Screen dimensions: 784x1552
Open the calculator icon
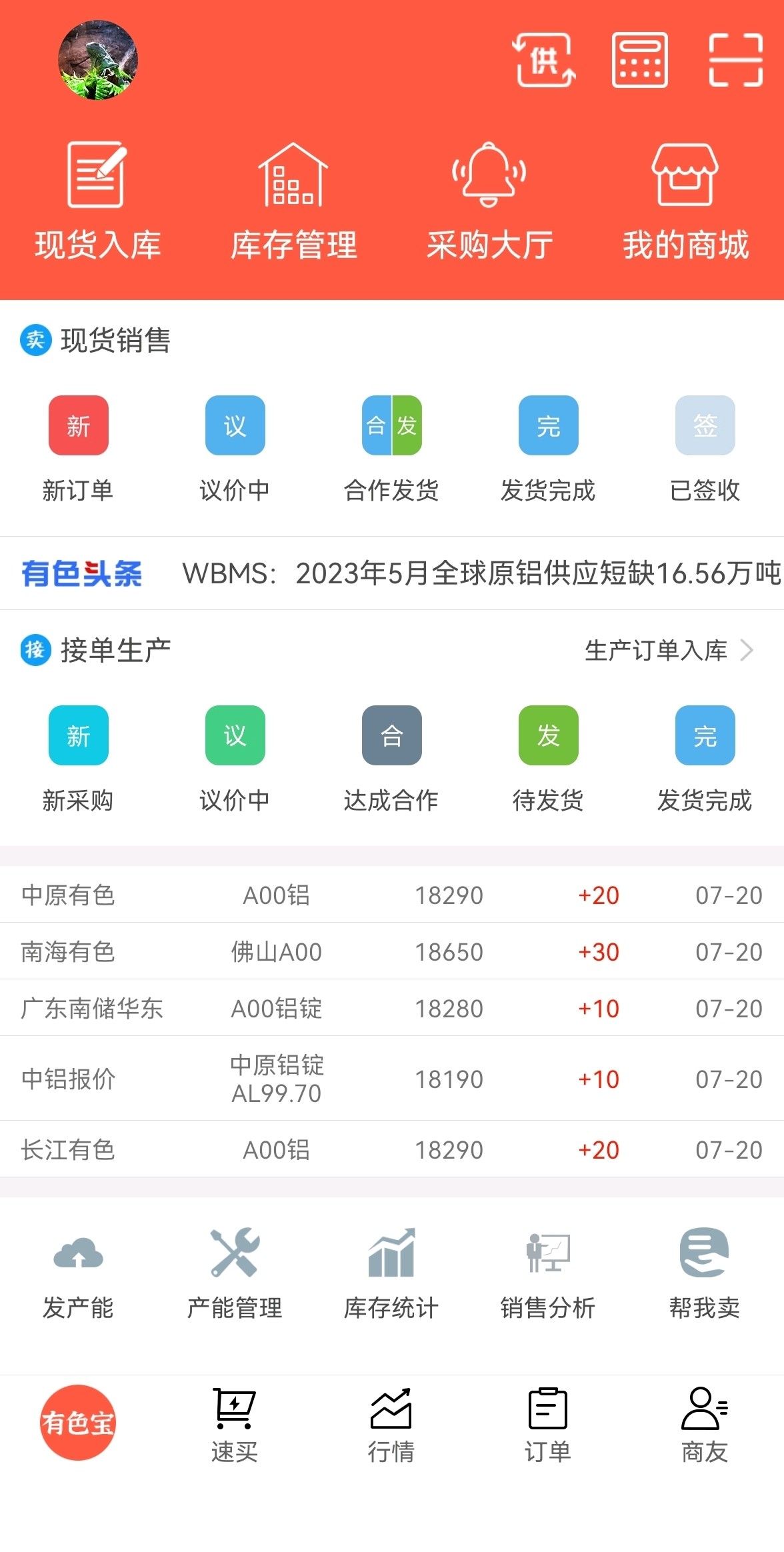pos(640,60)
